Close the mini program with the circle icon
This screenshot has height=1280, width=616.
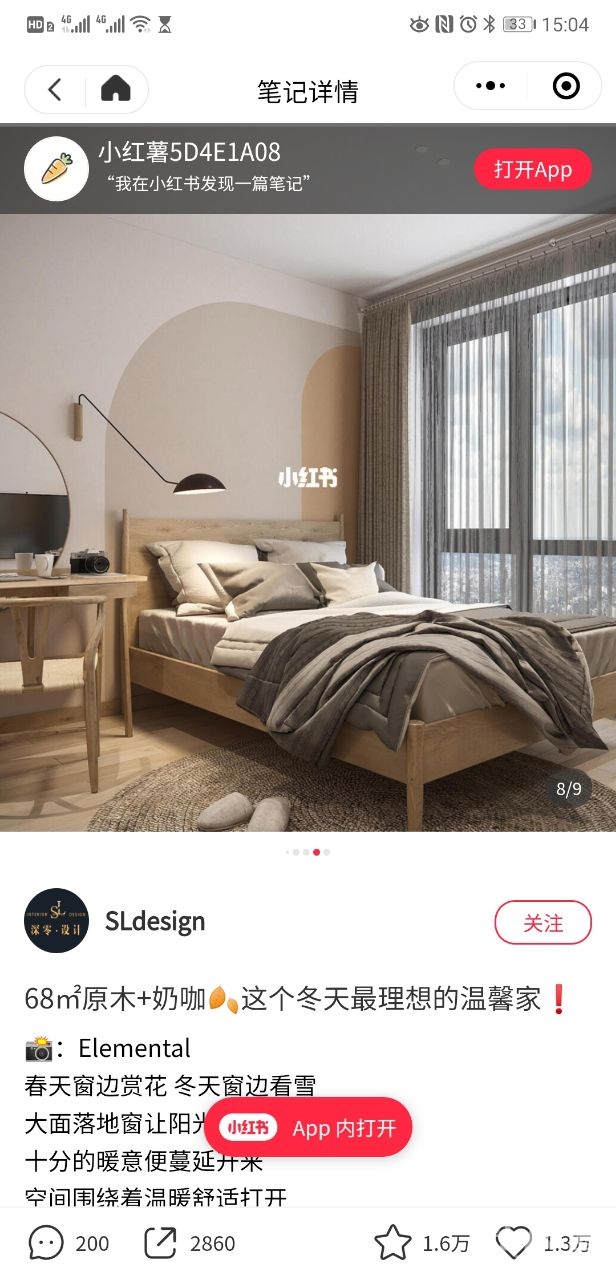[566, 87]
